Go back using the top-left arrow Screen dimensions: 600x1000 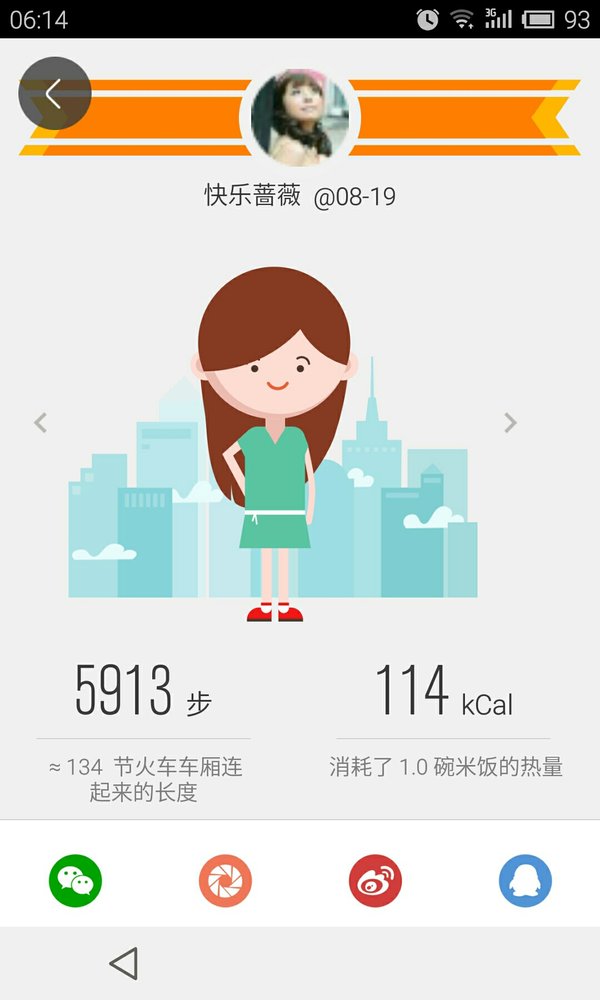pyautogui.click(x=54, y=94)
